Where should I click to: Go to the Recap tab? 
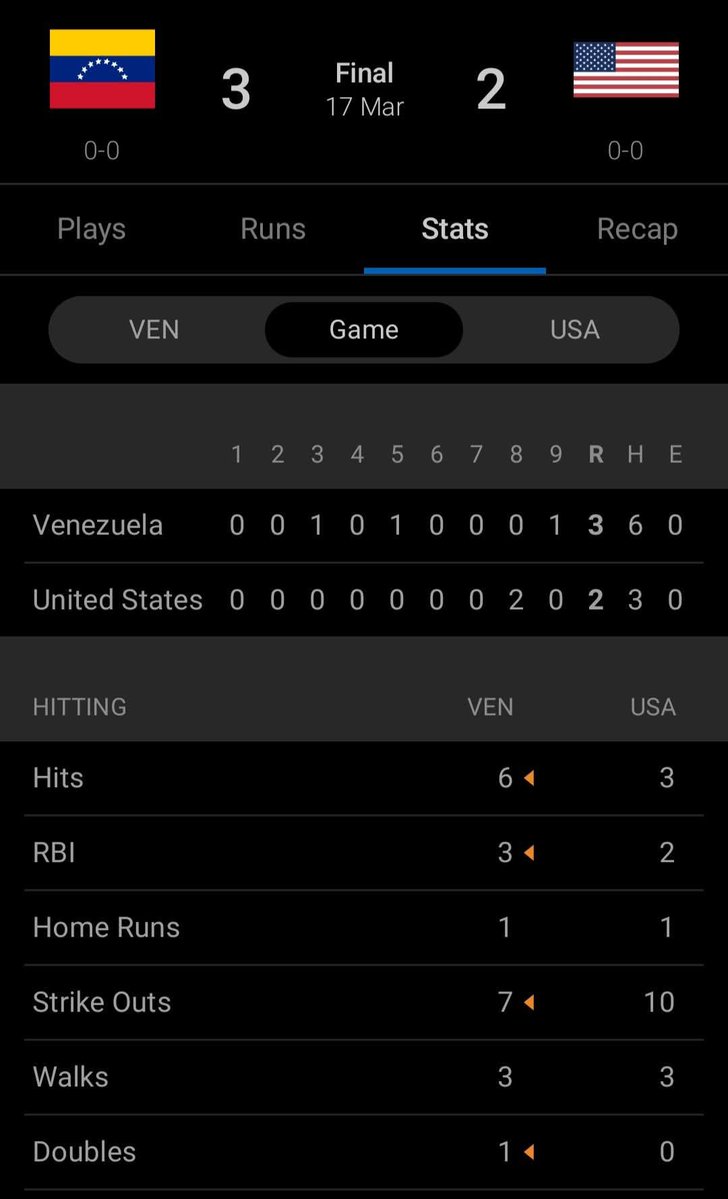coord(637,229)
